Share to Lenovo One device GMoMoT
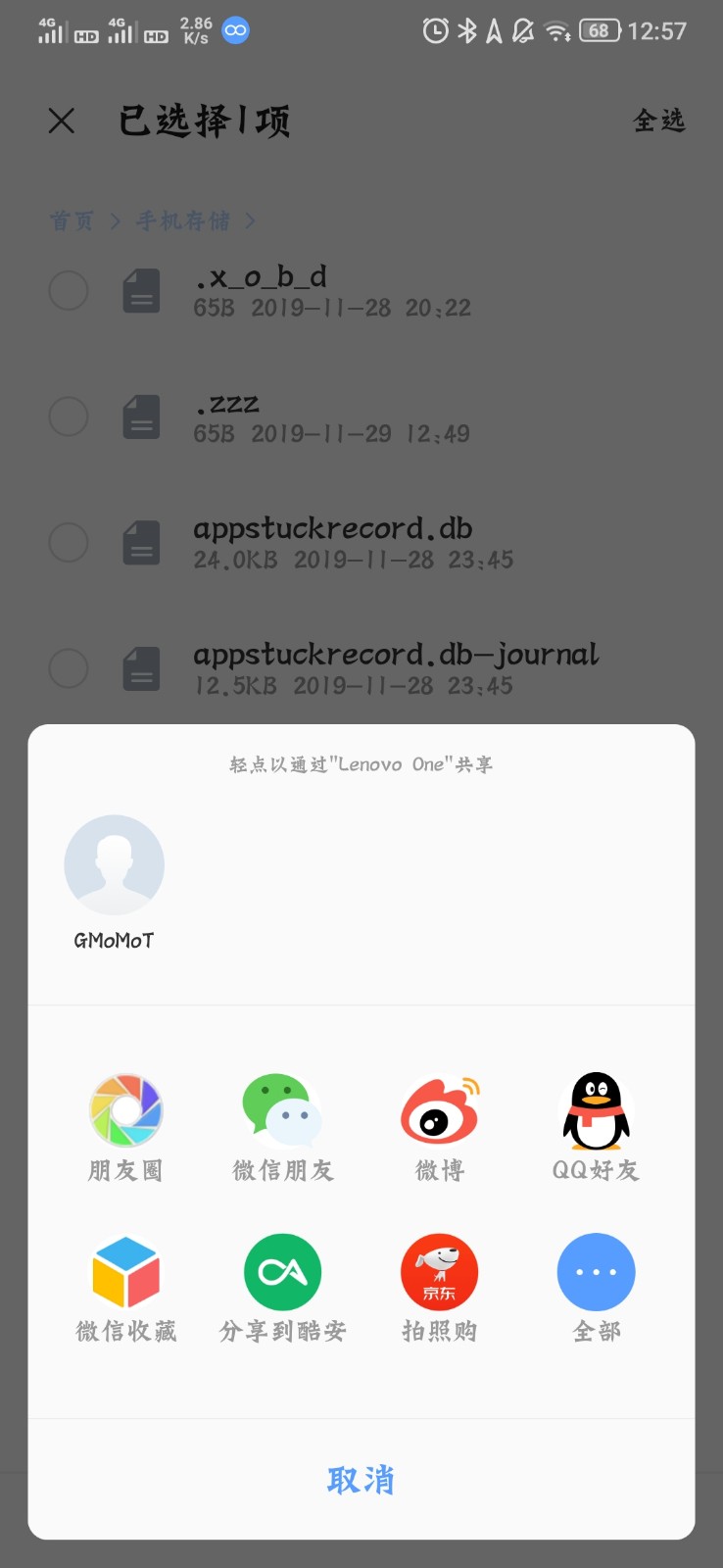The width and height of the screenshot is (723, 1568). pyautogui.click(x=114, y=866)
